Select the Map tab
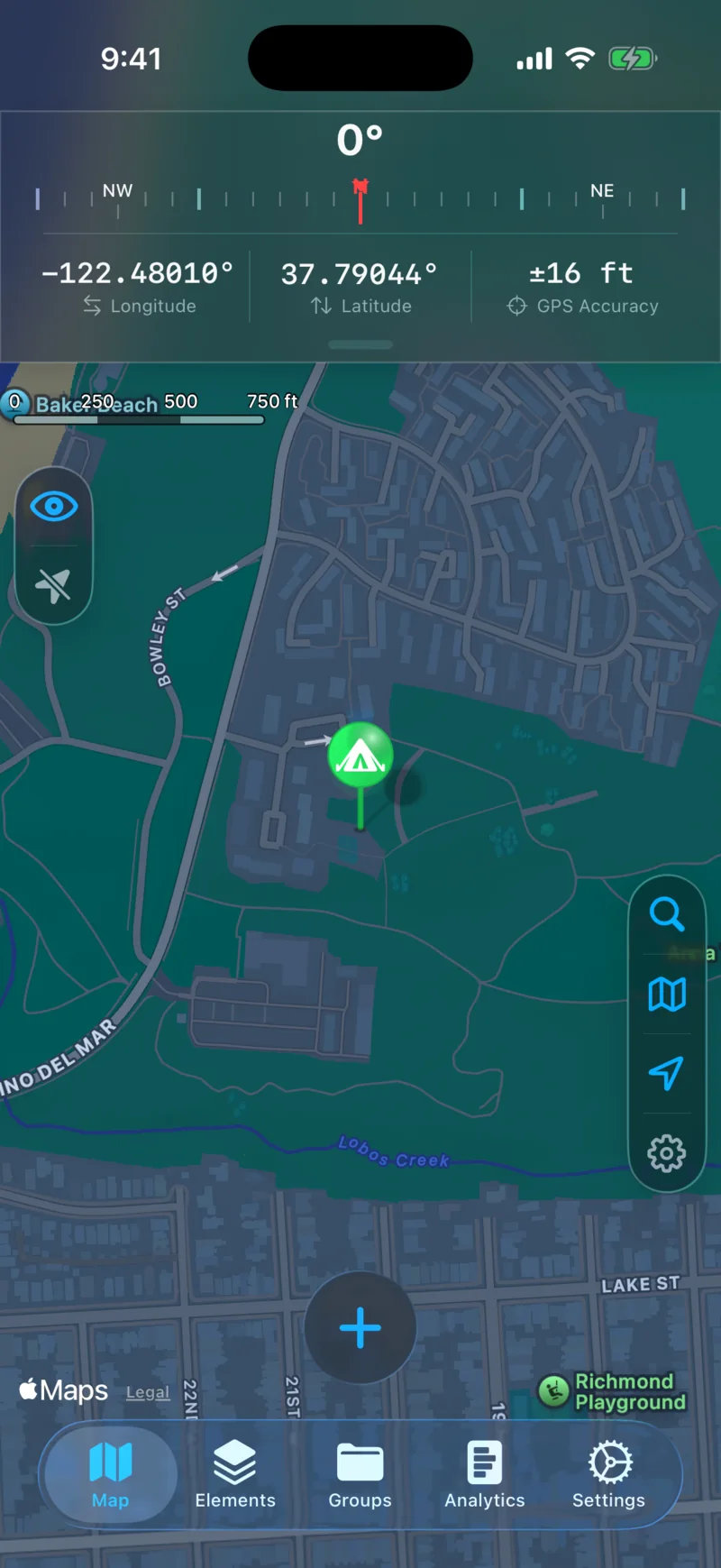The height and width of the screenshot is (1568, 721). coord(110,1475)
